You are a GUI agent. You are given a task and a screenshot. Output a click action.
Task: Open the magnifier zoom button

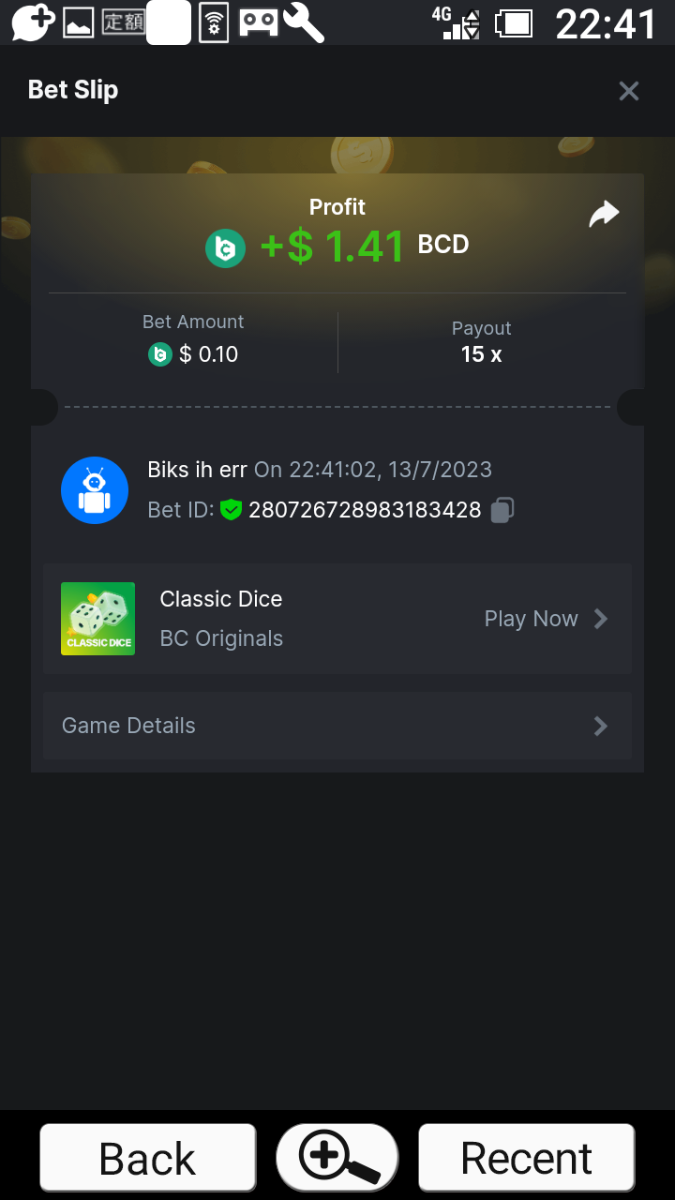coord(337,1158)
